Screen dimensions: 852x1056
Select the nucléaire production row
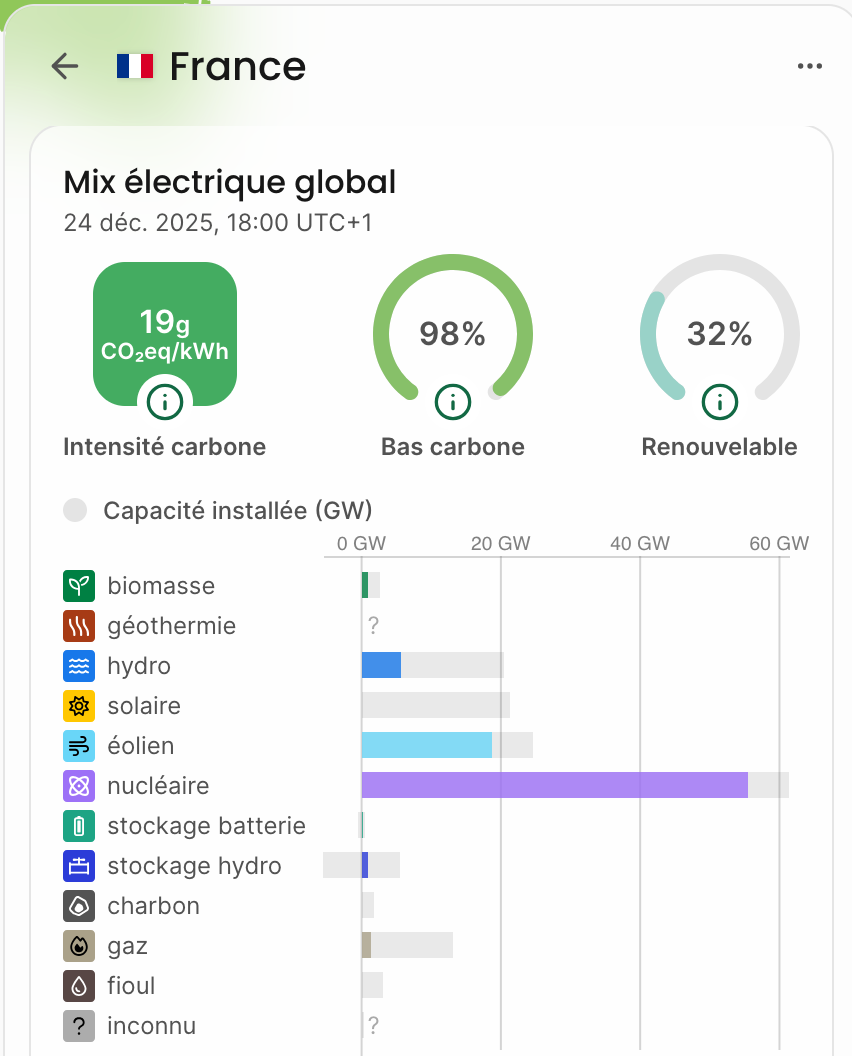[160, 786]
